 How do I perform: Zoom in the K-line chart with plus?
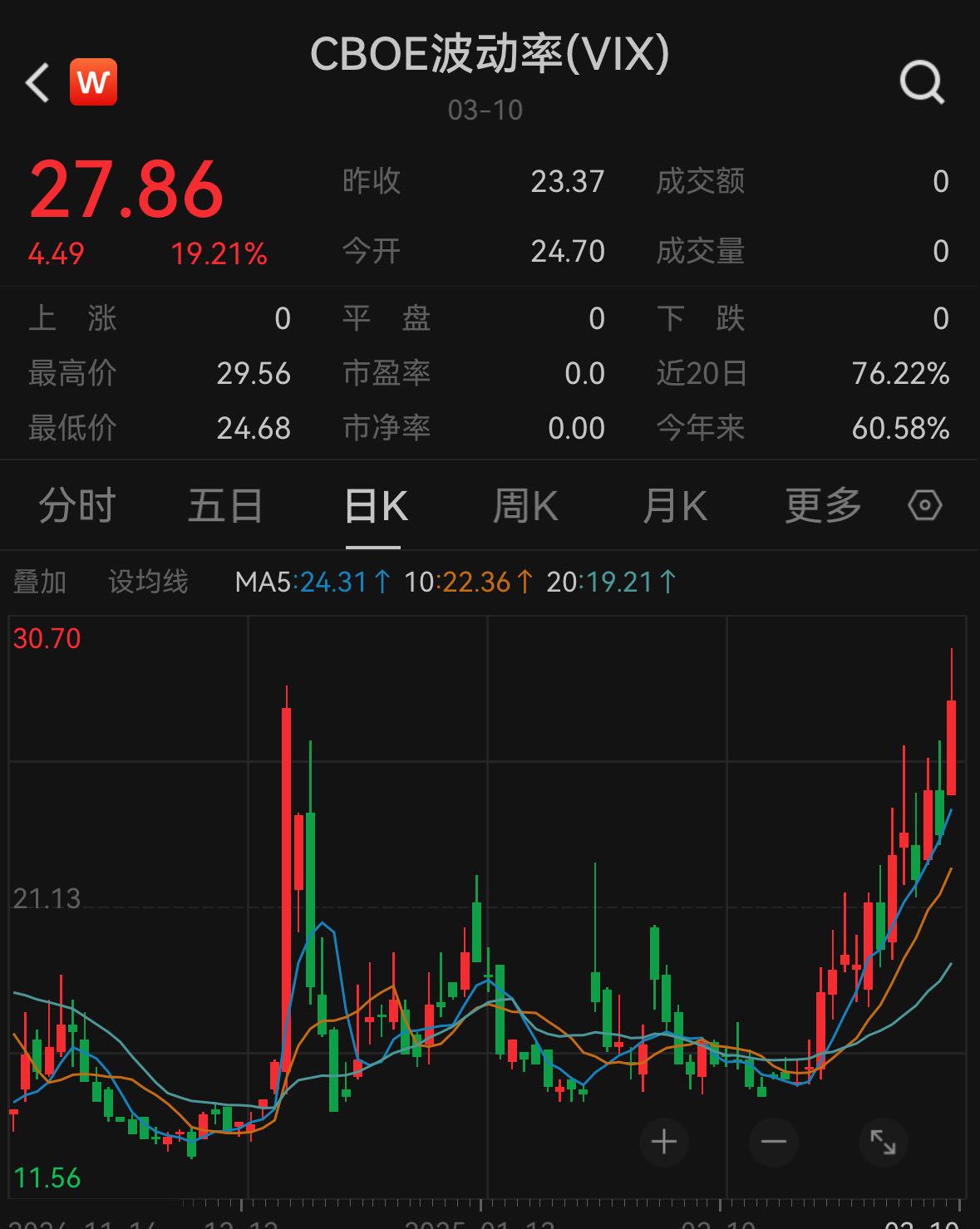pos(664,1143)
